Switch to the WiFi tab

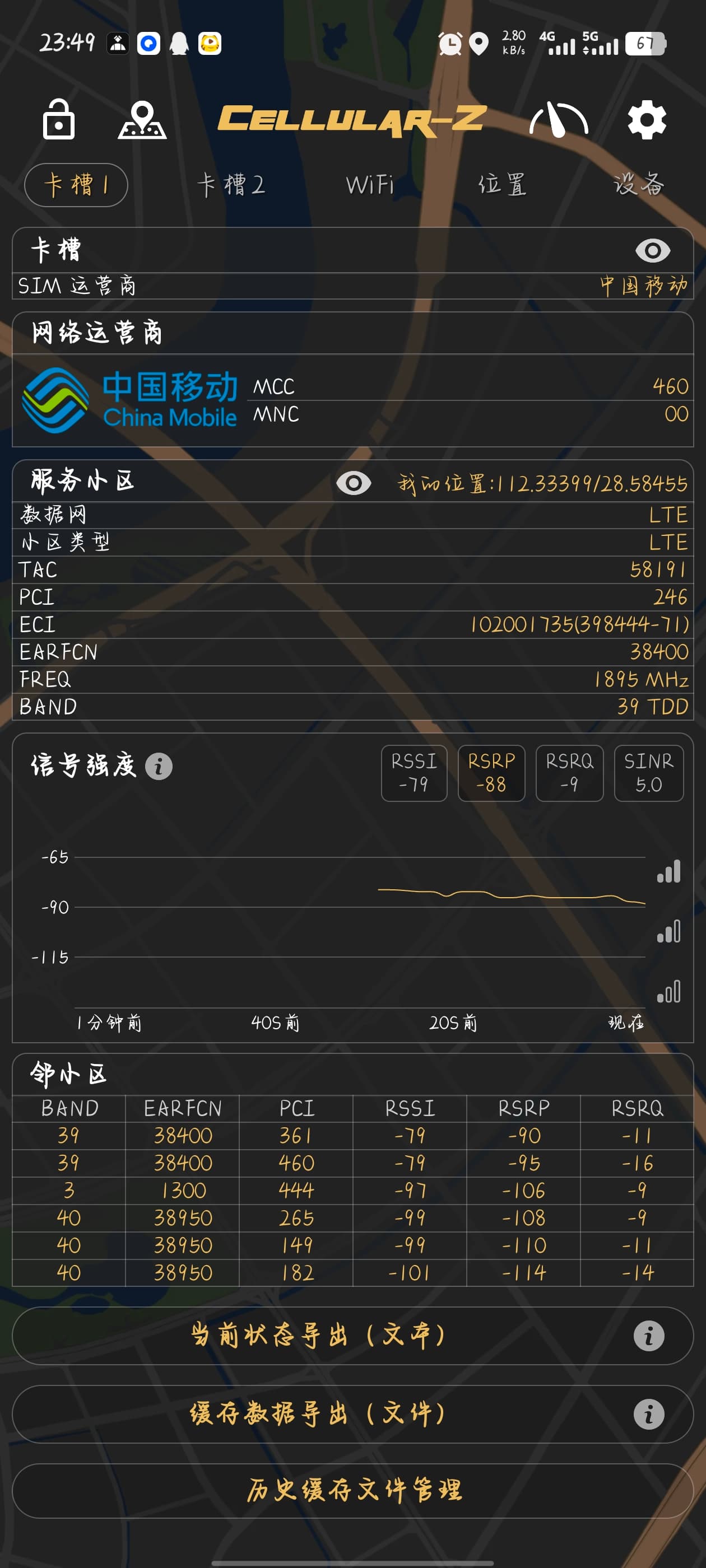(369, 185)
